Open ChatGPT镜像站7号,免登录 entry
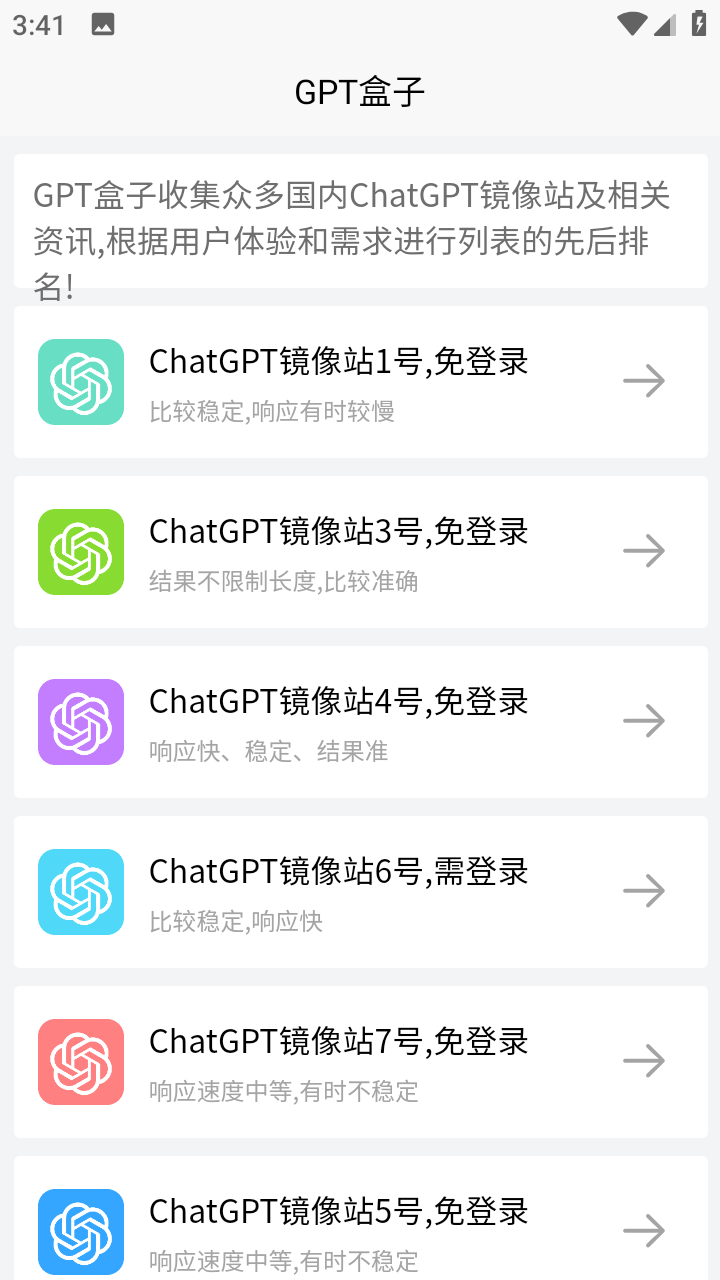The image size is (720, 1280). [338, 1041]
